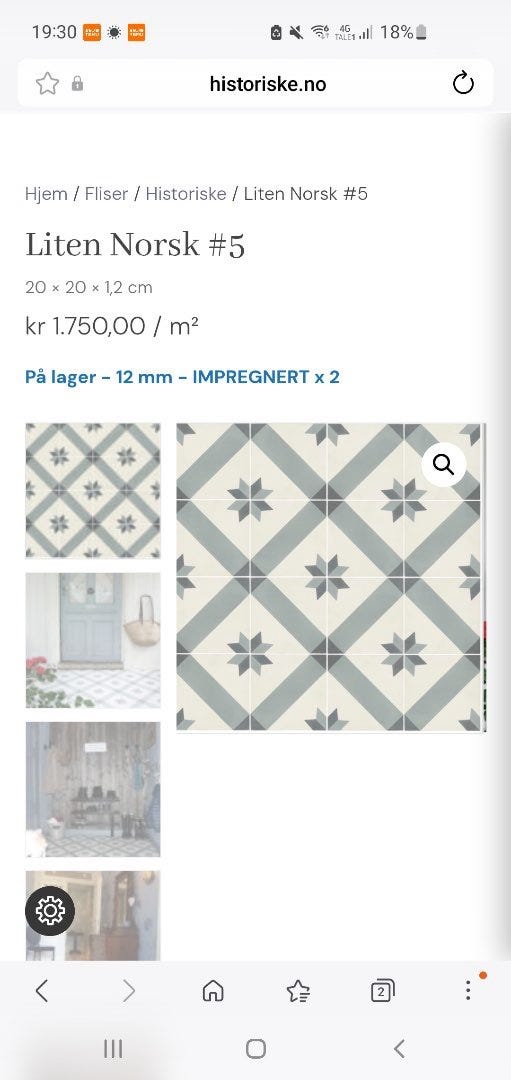Screen dimensions: 511x1080
Task: Open the large tile product image
Action: point(331,577)
